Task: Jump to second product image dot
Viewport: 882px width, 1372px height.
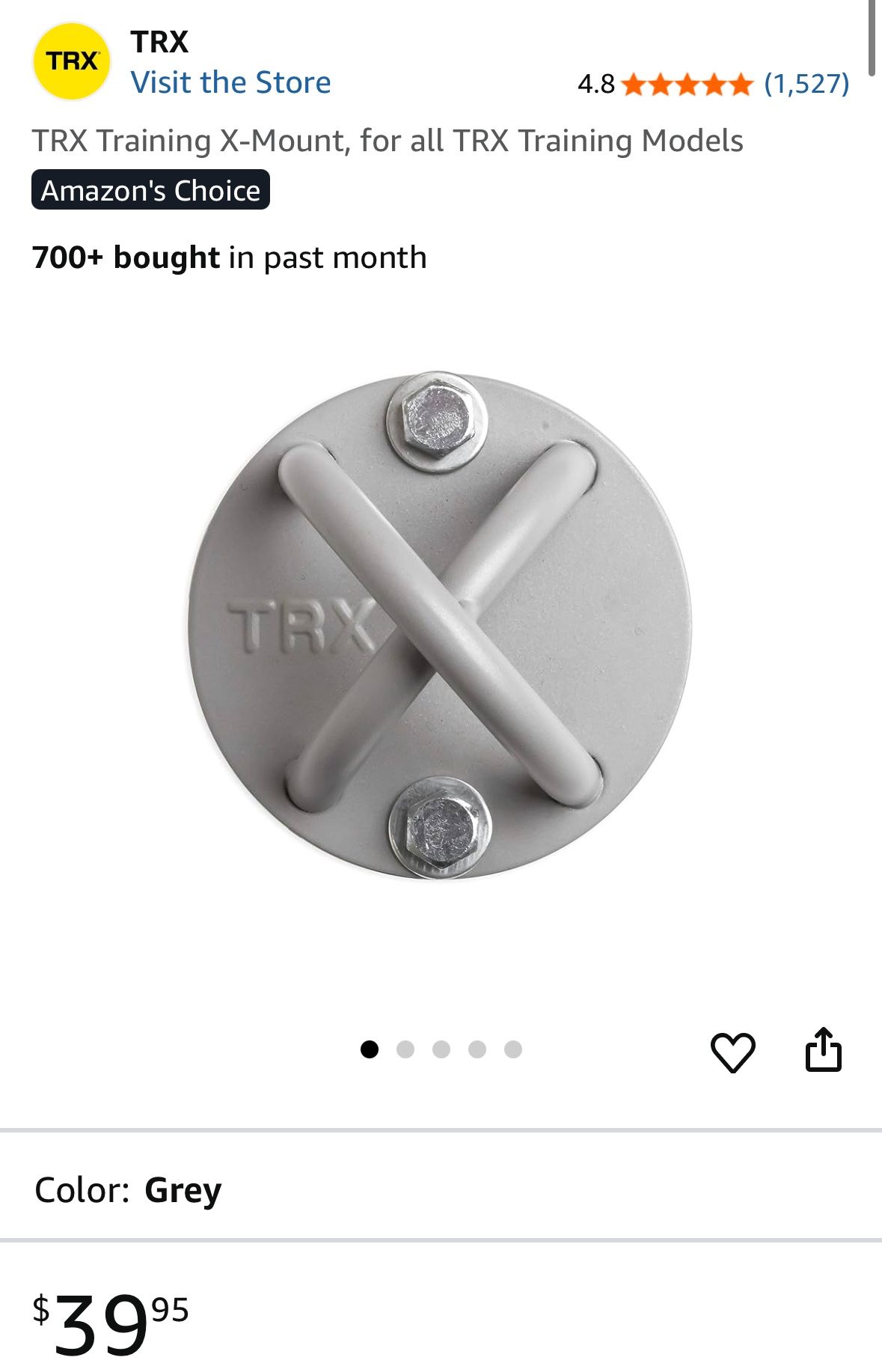Action: click(405, 1049)
